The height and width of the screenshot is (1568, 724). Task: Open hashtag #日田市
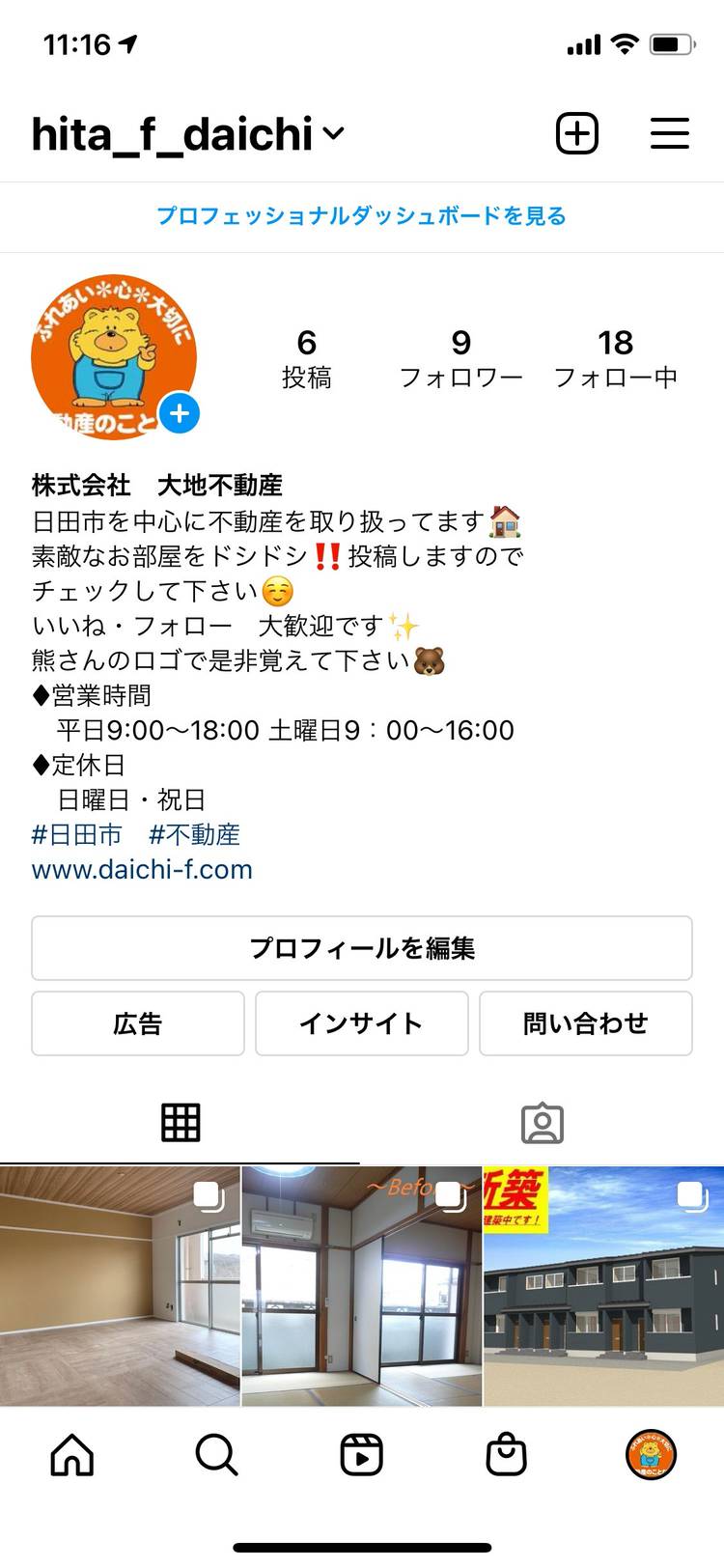77,834
